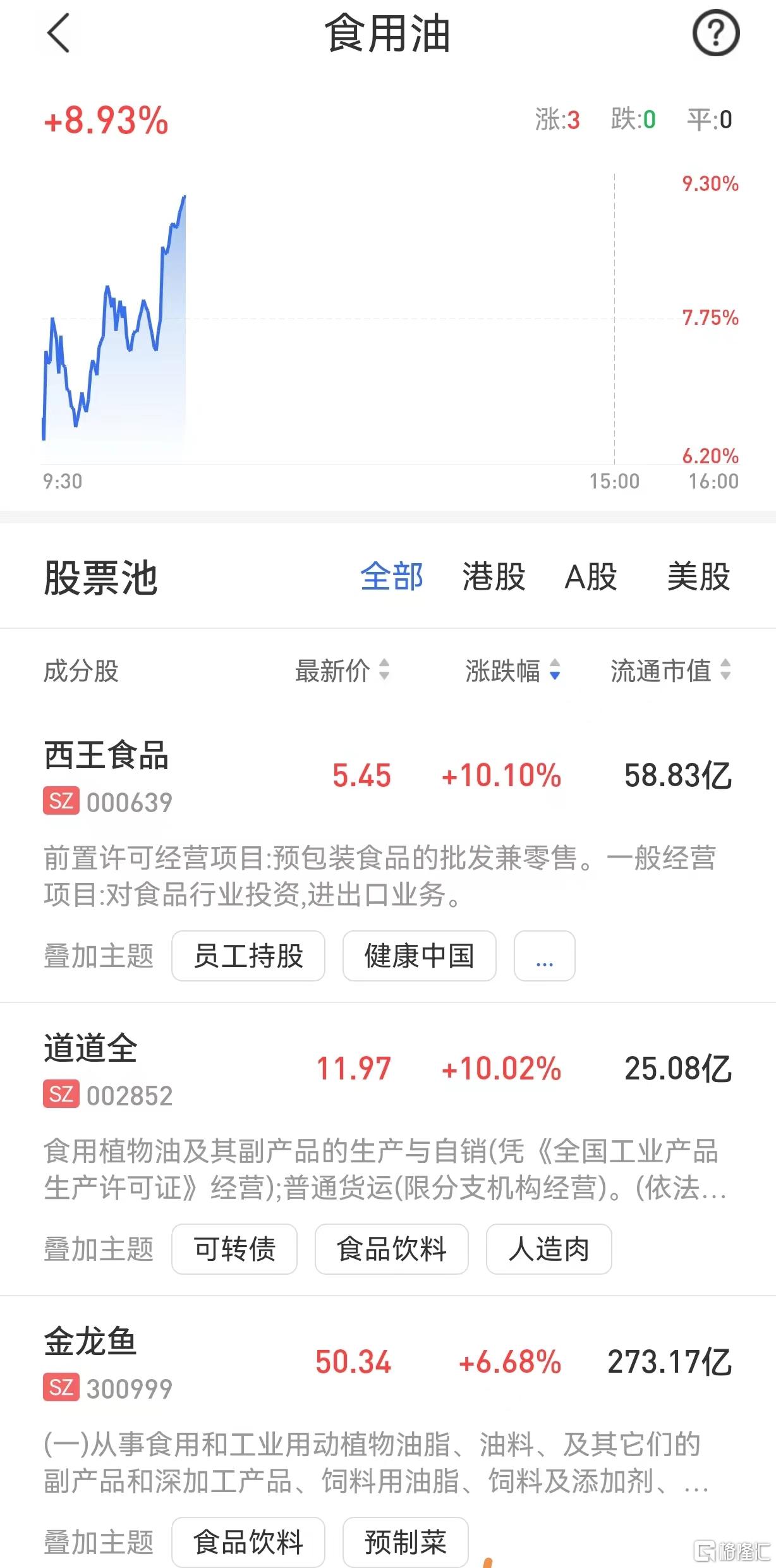Switch to the 全部 tab
Image resolution: width=776 pixels, height=1568 pixels.
coord(392,576)
